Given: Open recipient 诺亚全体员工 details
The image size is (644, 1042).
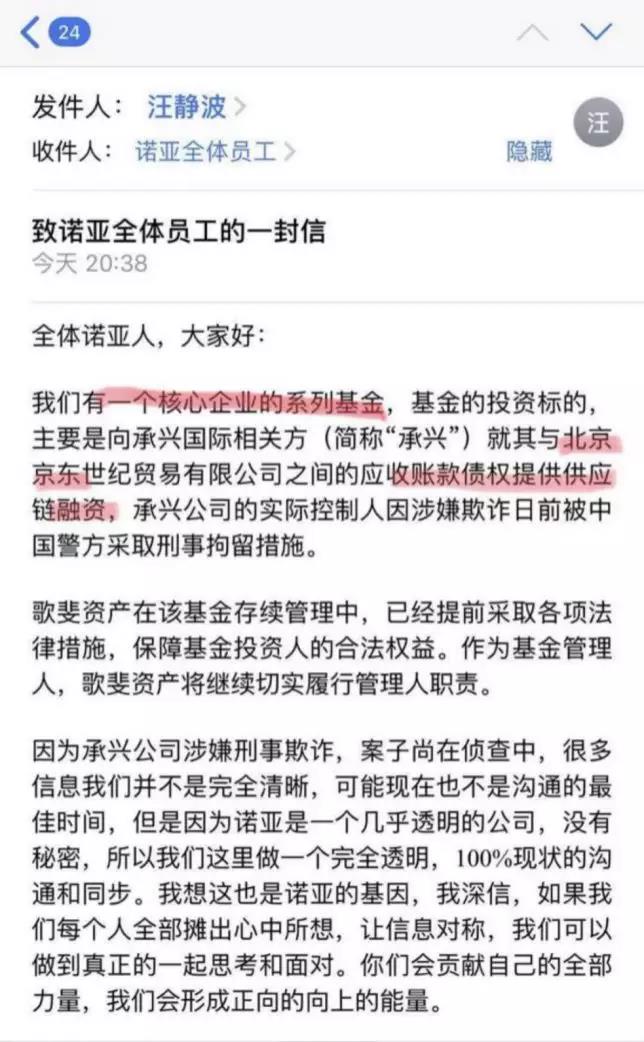Looking at the screenshot, I should coord(205,152).
